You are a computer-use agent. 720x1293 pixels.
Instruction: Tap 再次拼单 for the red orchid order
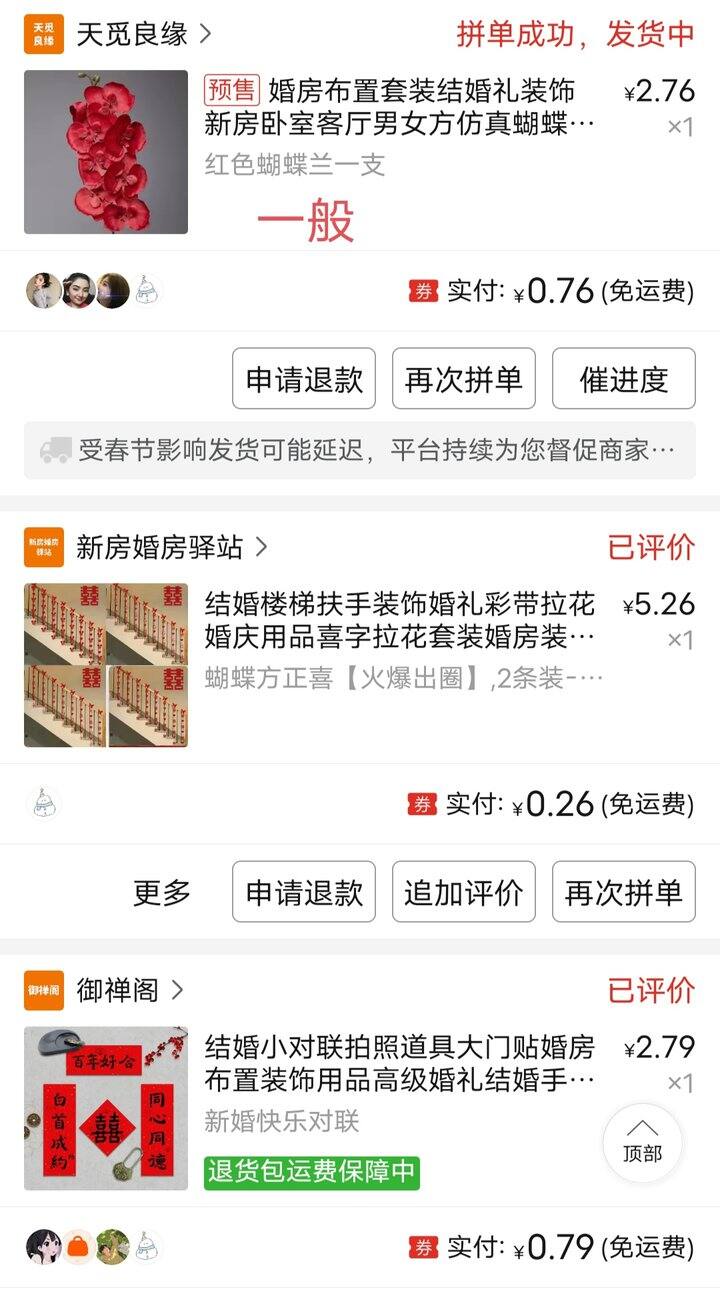click(464, 379)
